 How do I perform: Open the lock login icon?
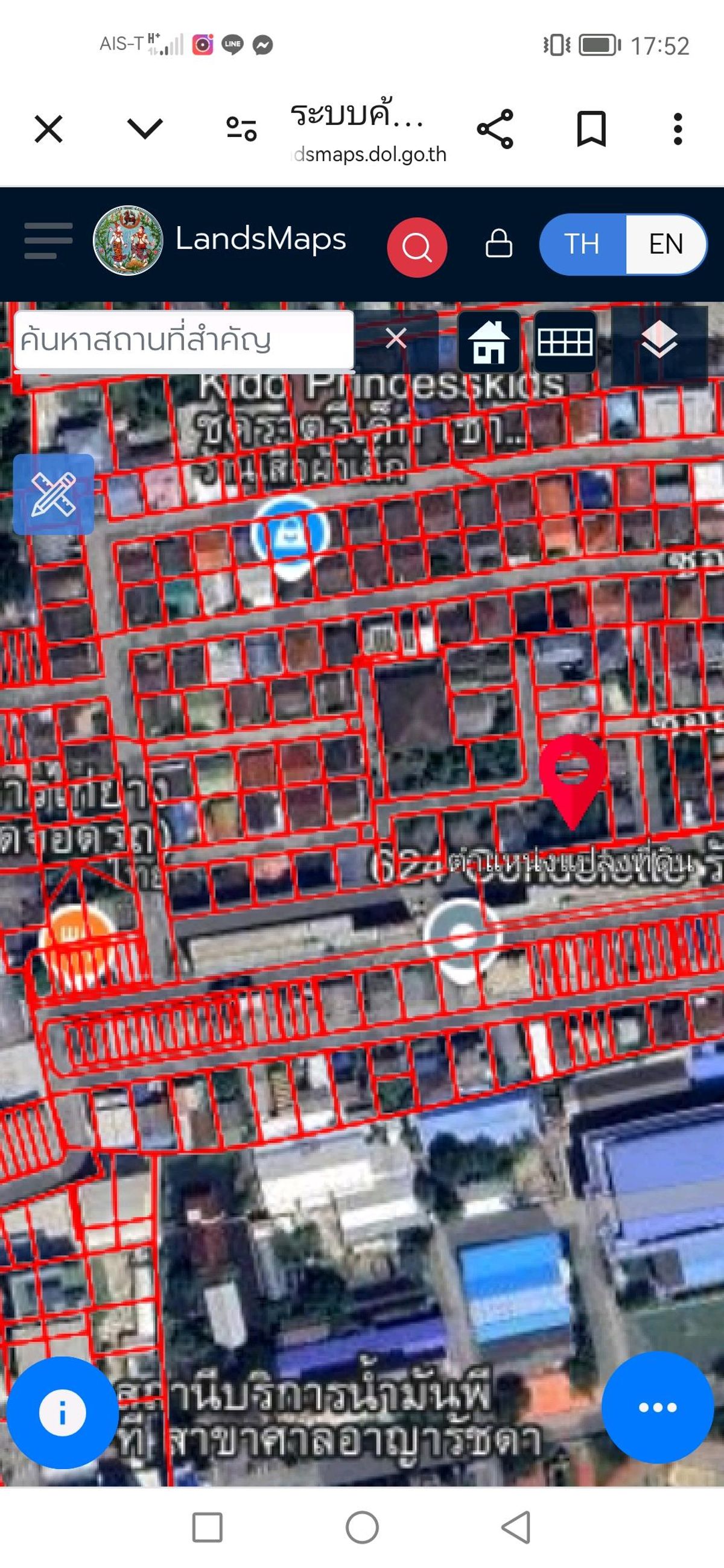(x=498, y=244)
